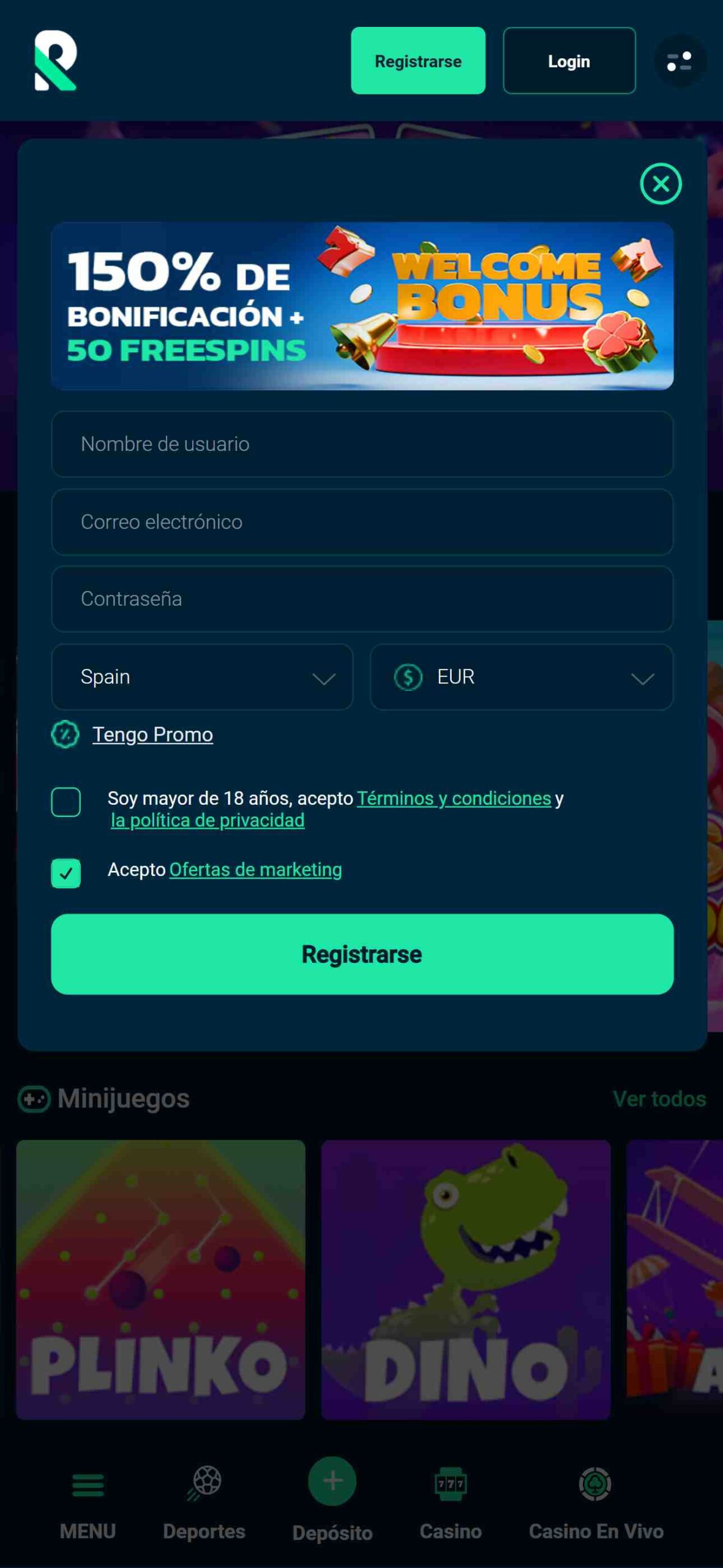Open the Tengo Promo link
Viewport: 723px width, 1568px height.
(x=152, y=734)
